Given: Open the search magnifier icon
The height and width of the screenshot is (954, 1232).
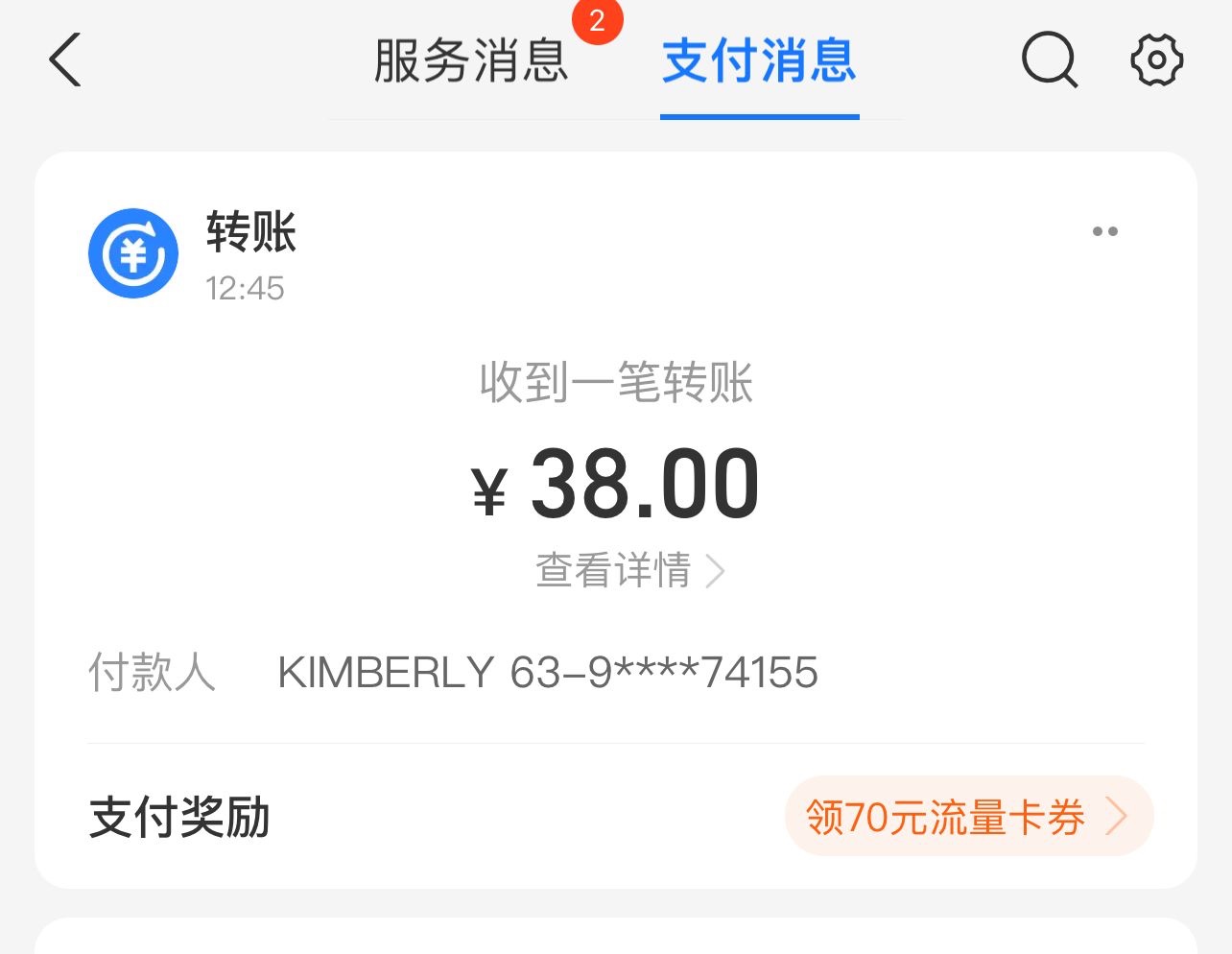Looking at the screenshot, I should 1049,60.
